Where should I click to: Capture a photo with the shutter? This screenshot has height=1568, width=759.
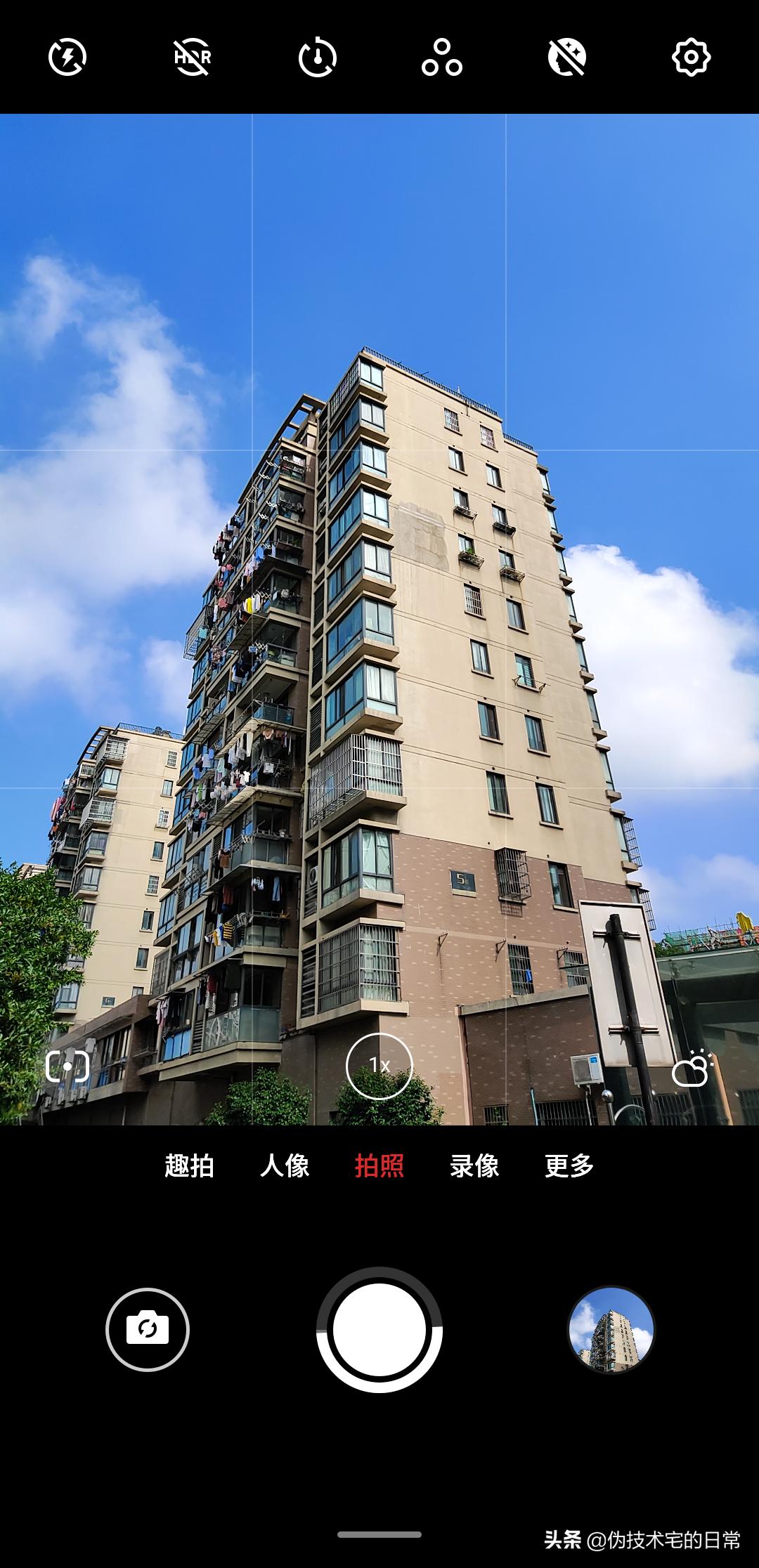[379, 1329]
